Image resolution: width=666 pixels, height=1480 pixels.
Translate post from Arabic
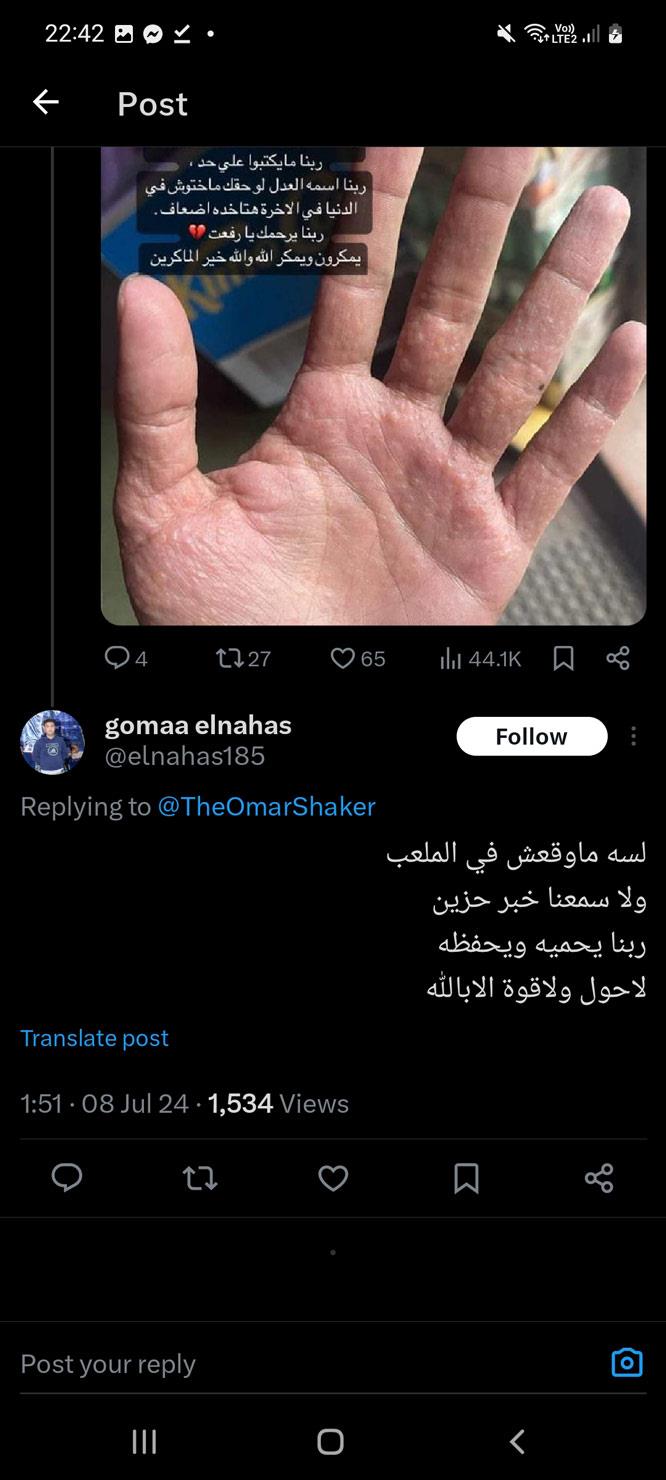coord(94,1038)
